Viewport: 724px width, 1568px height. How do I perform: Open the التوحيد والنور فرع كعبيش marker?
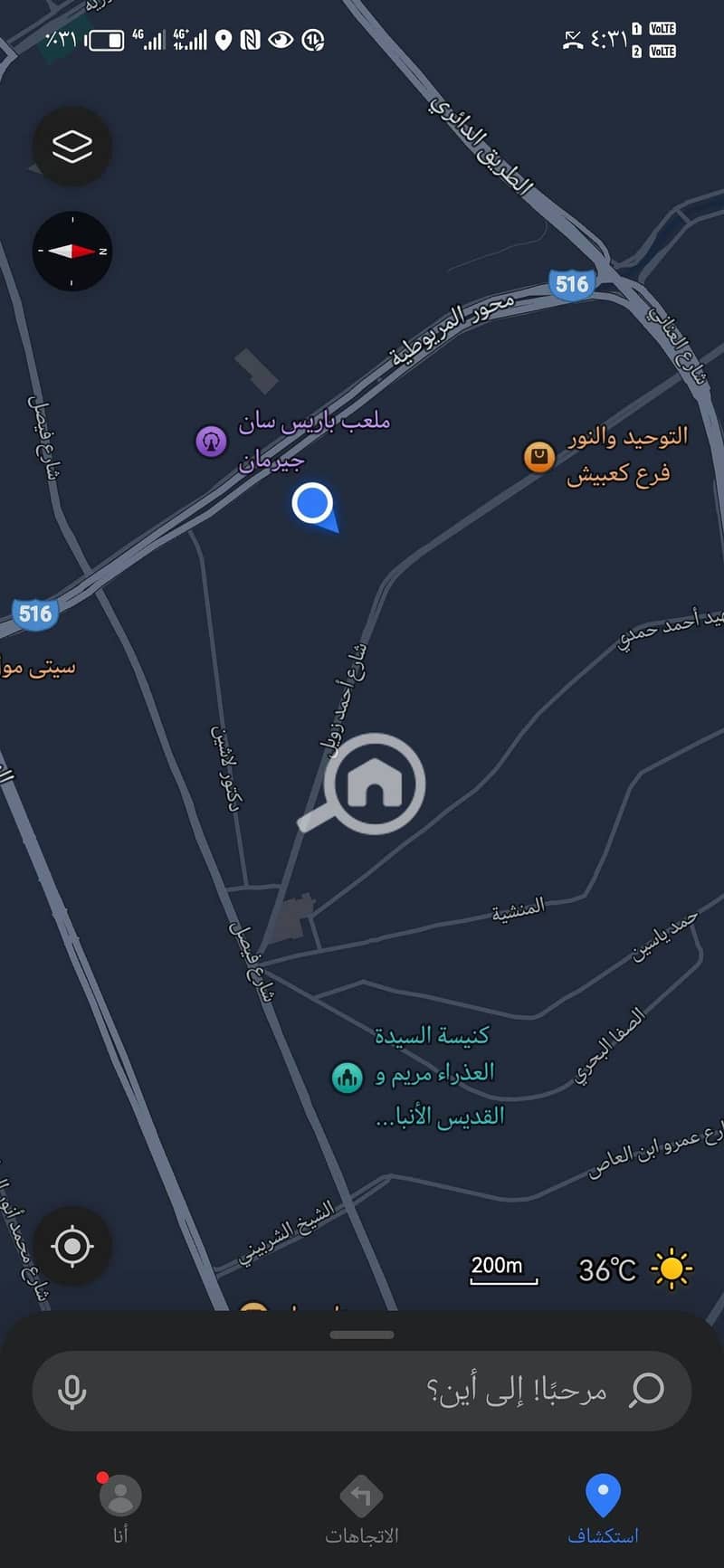539,457
